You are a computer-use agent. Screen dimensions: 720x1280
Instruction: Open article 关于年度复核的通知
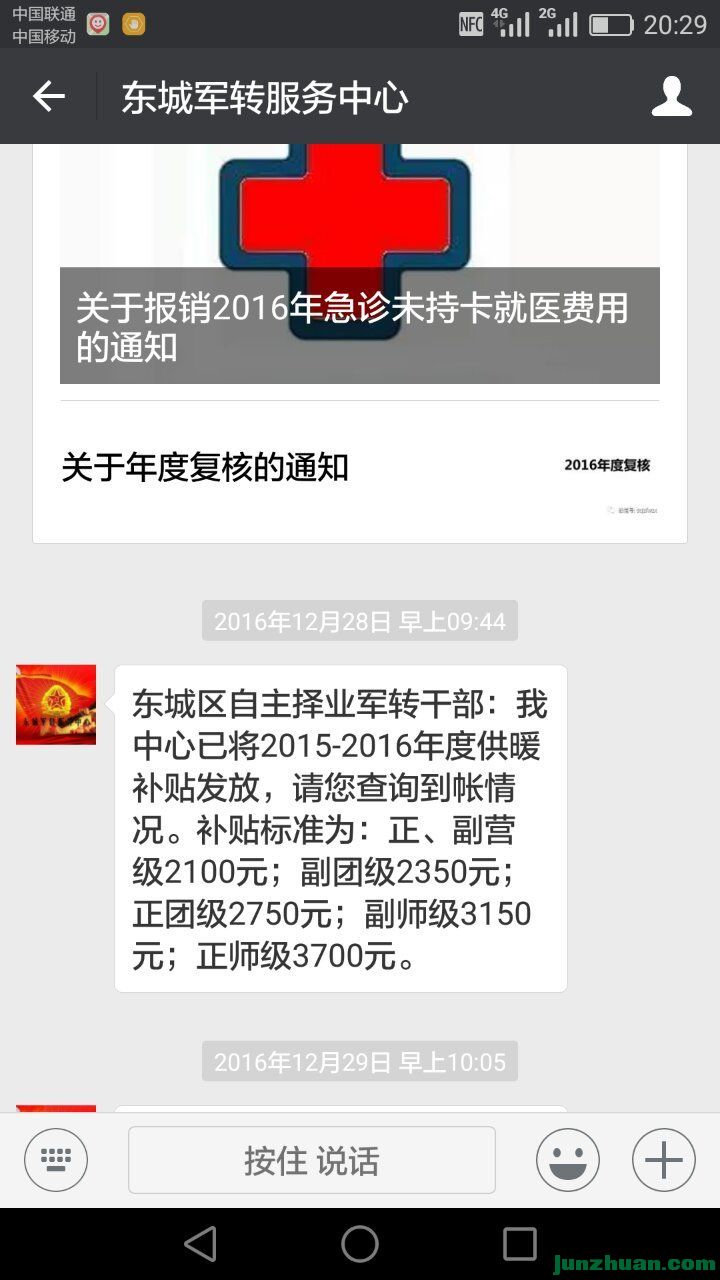point(360,468)
